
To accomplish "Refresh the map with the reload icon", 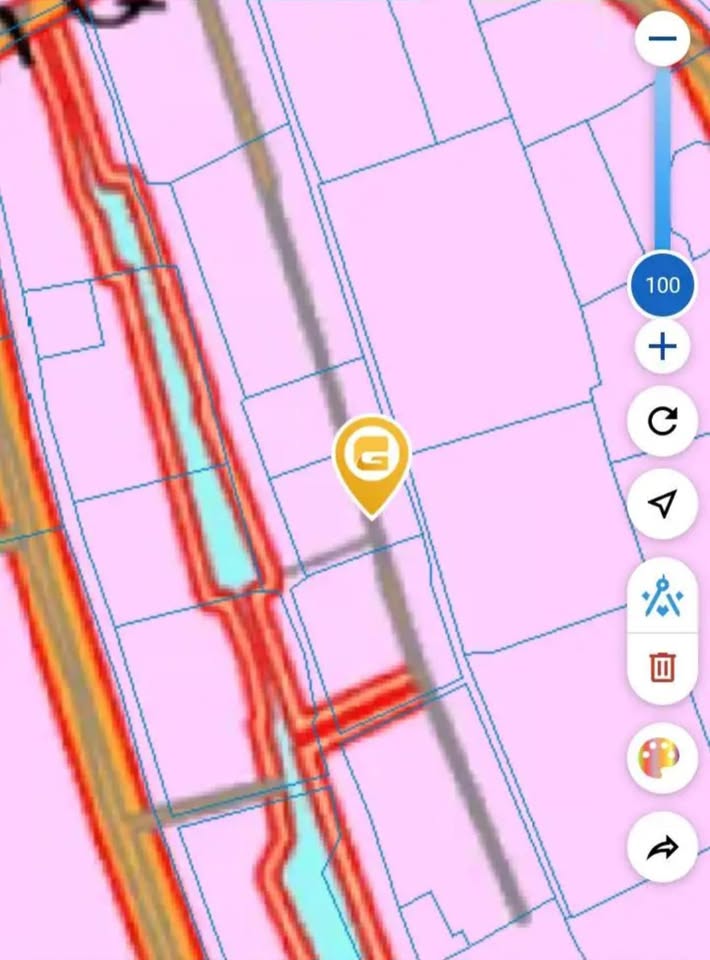I will tap(662, 422).
